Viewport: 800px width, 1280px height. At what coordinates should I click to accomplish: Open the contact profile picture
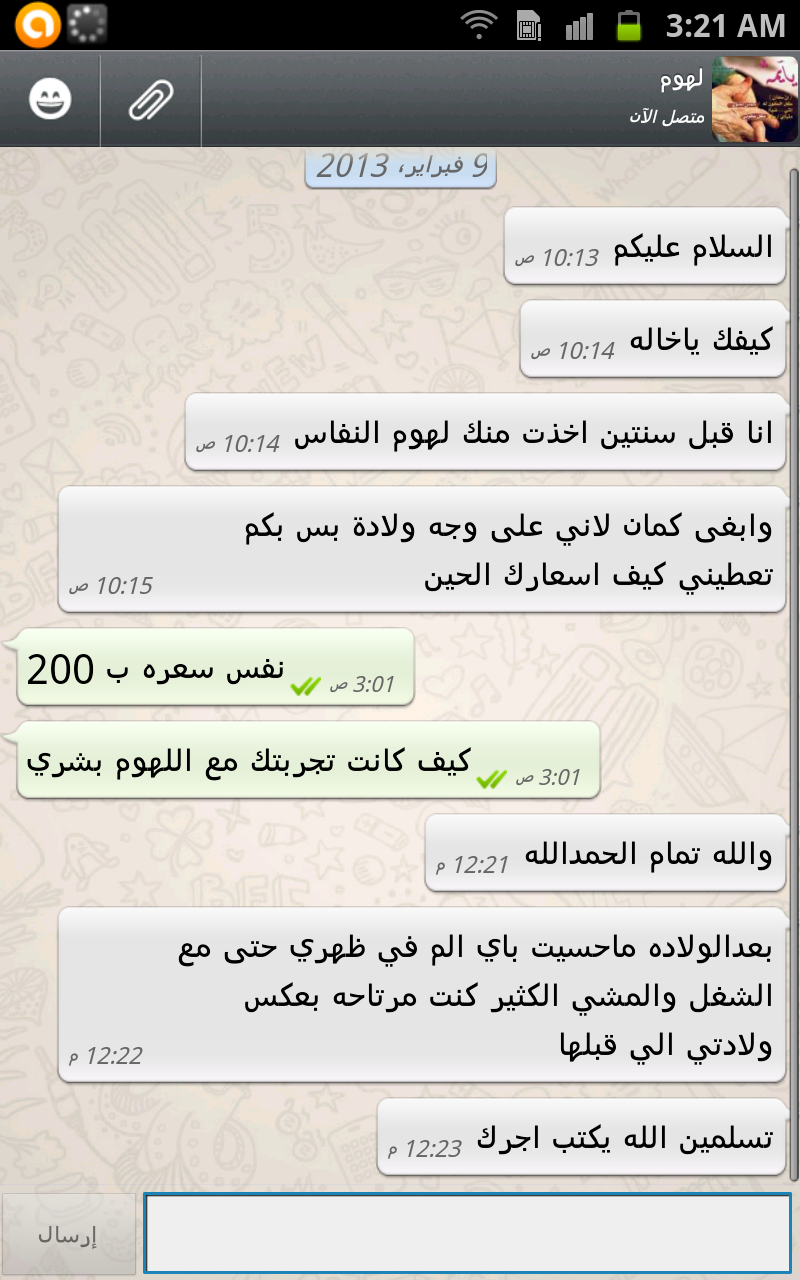[754, 100]
